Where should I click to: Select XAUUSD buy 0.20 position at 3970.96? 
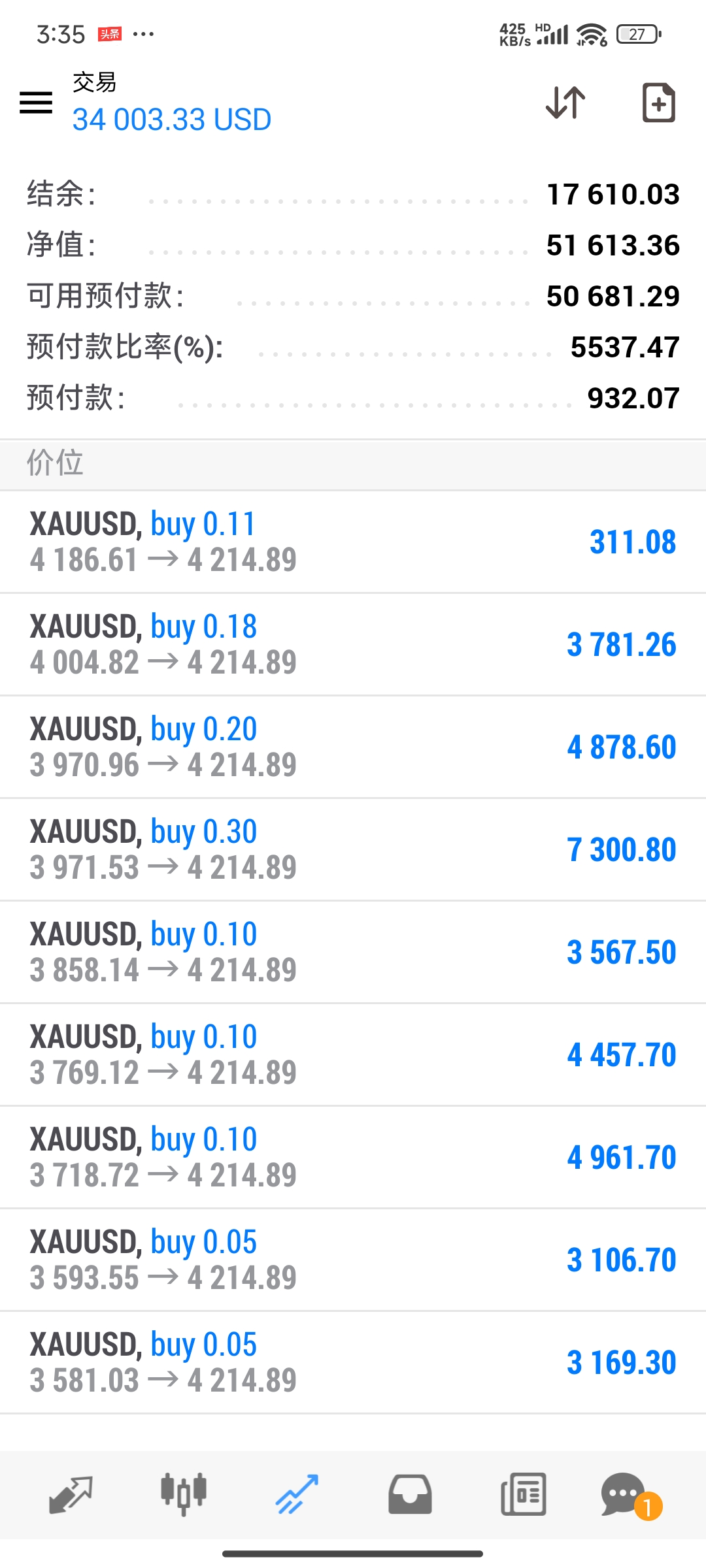click(x=353, y=747)
